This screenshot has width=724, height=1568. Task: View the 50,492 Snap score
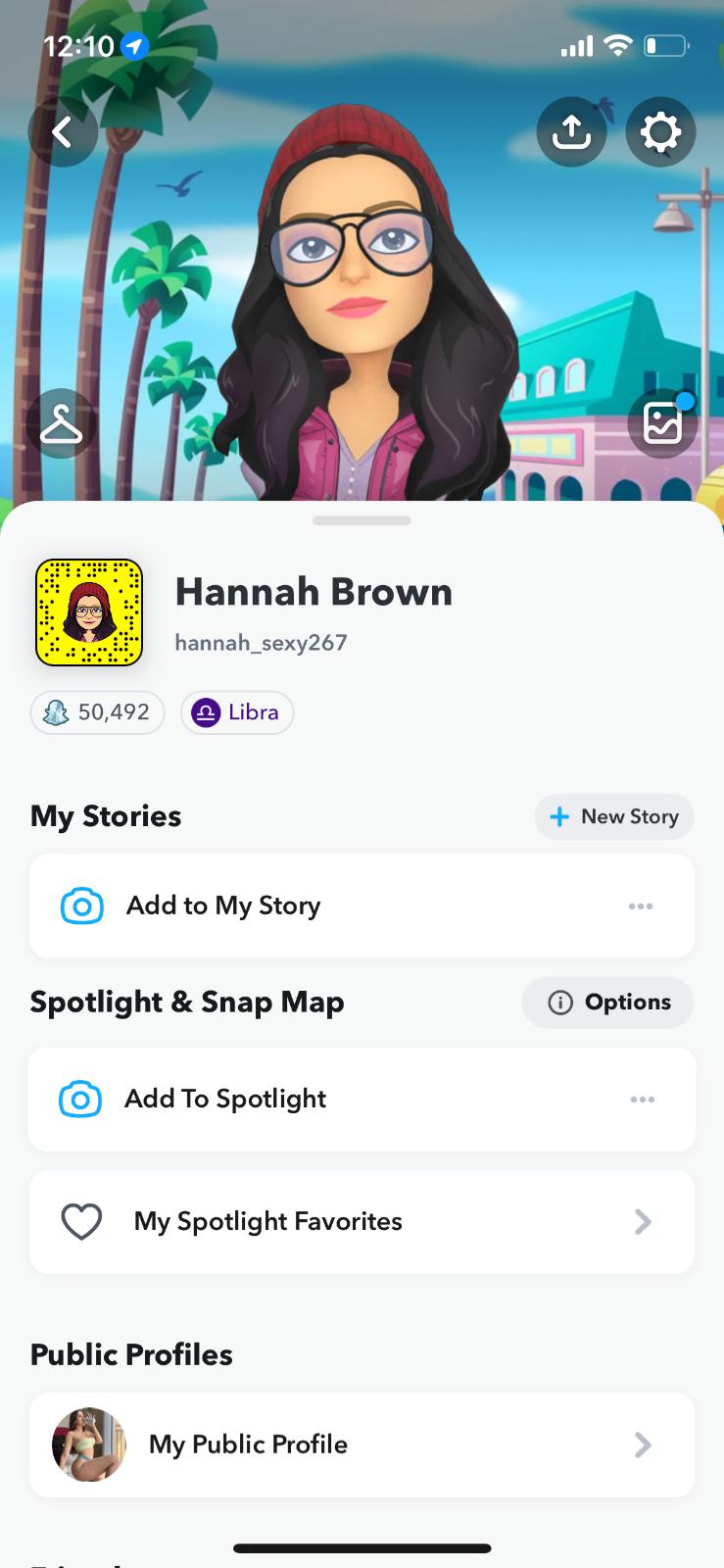(98, 712)
